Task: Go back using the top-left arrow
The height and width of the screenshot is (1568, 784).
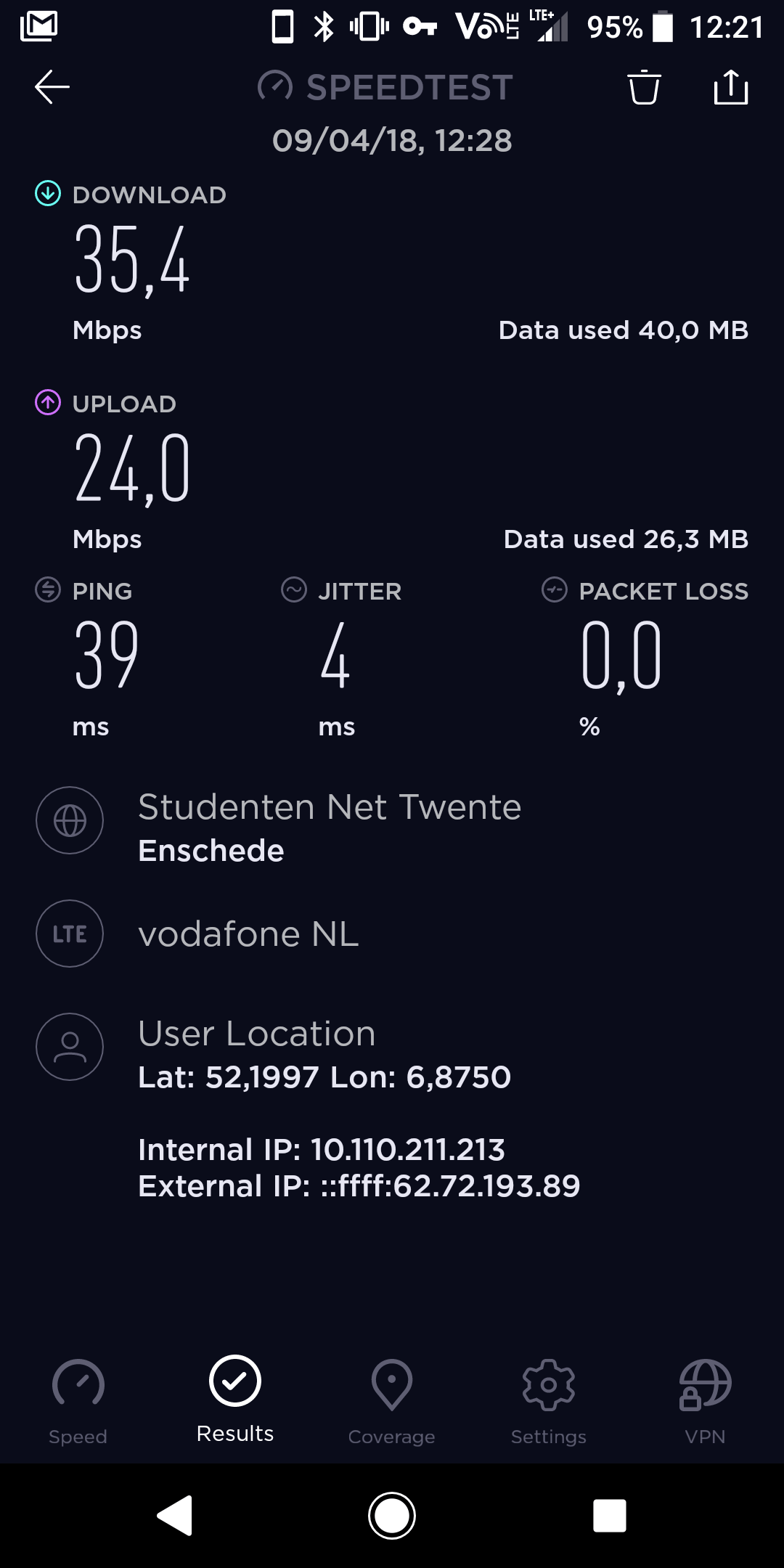Action: tap(52, 87)
